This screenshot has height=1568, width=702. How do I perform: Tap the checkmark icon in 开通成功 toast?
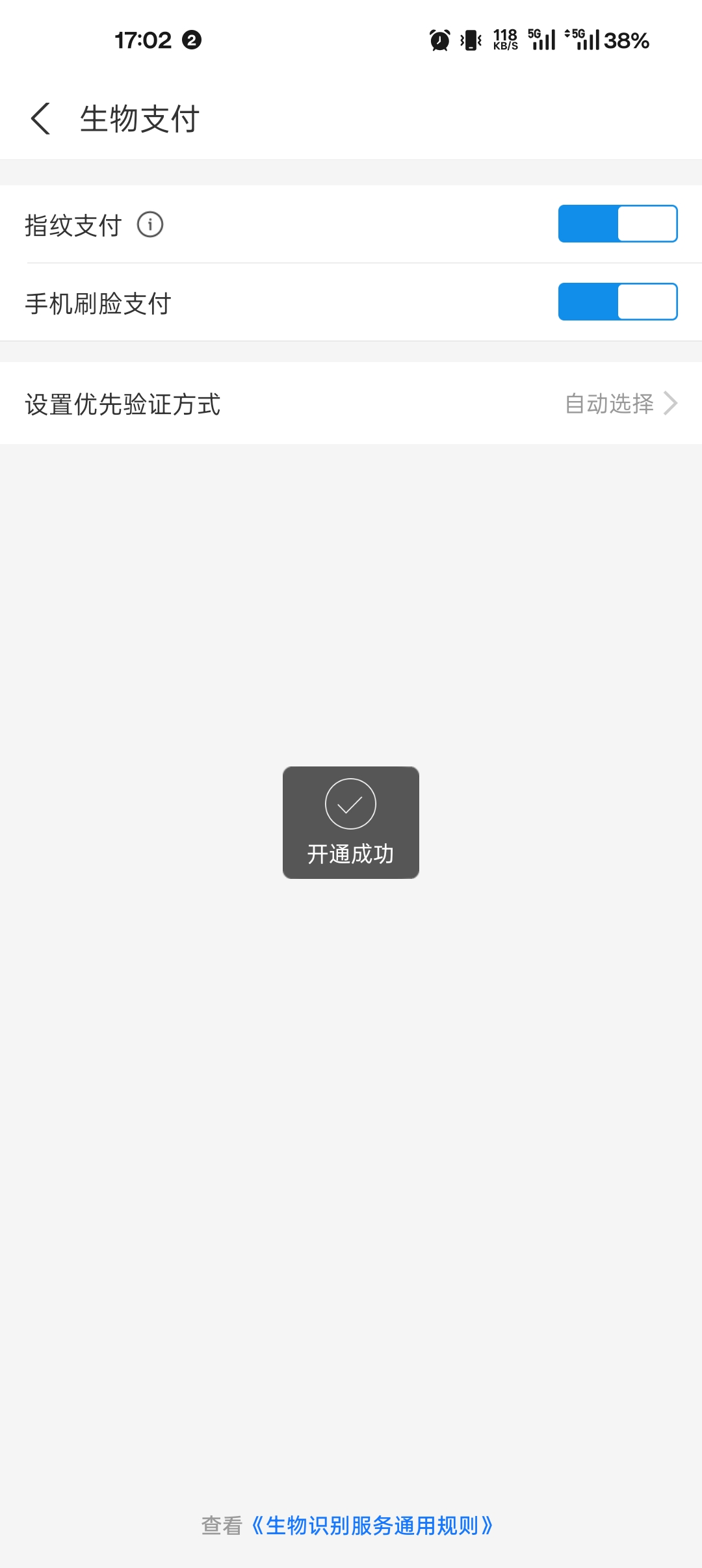(350, 804)
